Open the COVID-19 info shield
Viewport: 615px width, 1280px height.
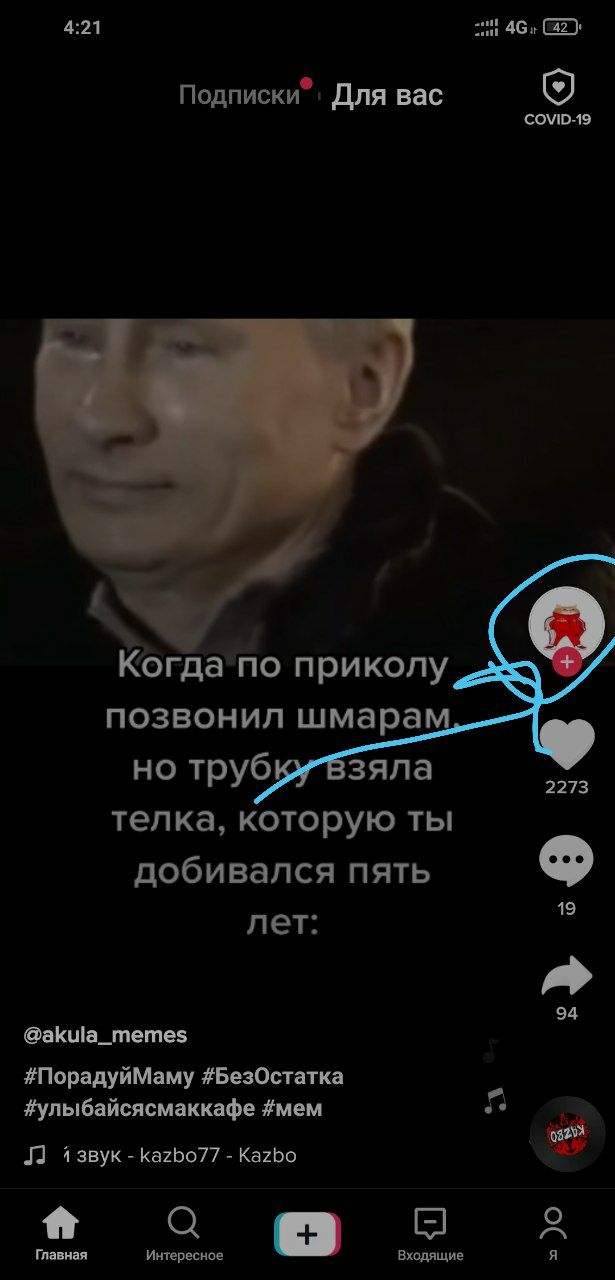(x=557, y=97)
